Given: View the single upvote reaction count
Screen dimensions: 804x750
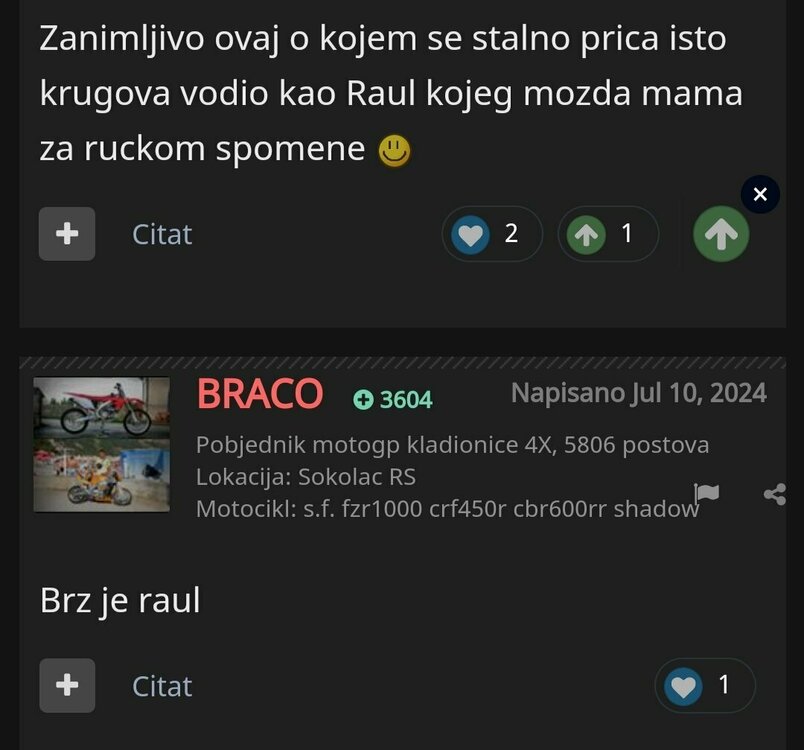Looking at the screenshot, I should [607, 234].
